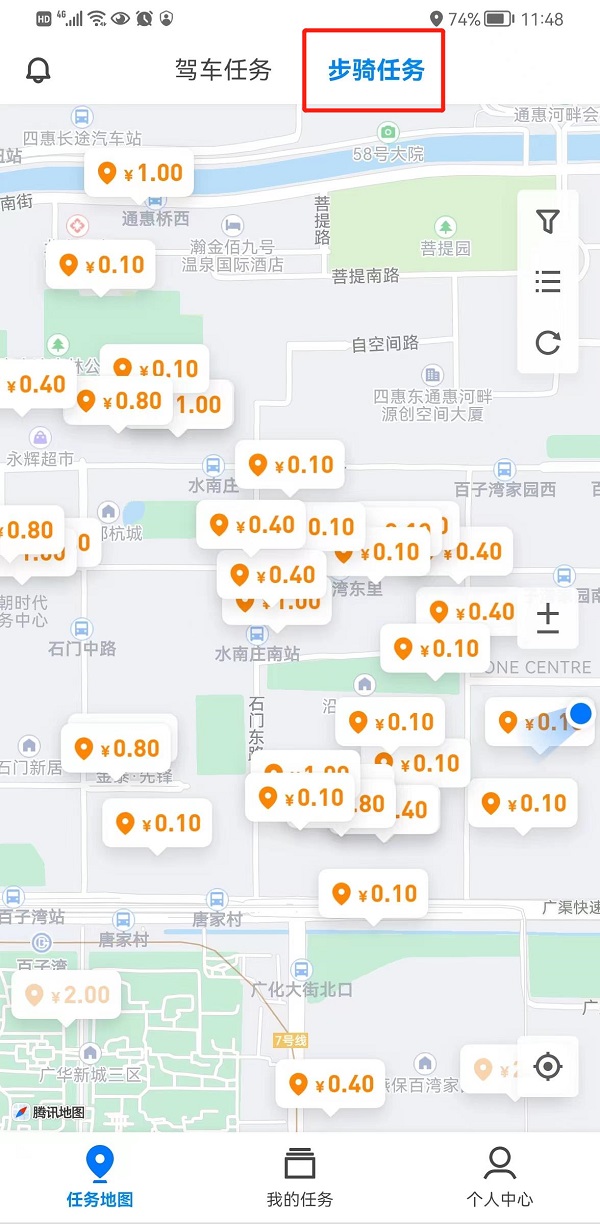Refresh the task map
Viewport: 600px width, 1224px height.
pos(547,343)
